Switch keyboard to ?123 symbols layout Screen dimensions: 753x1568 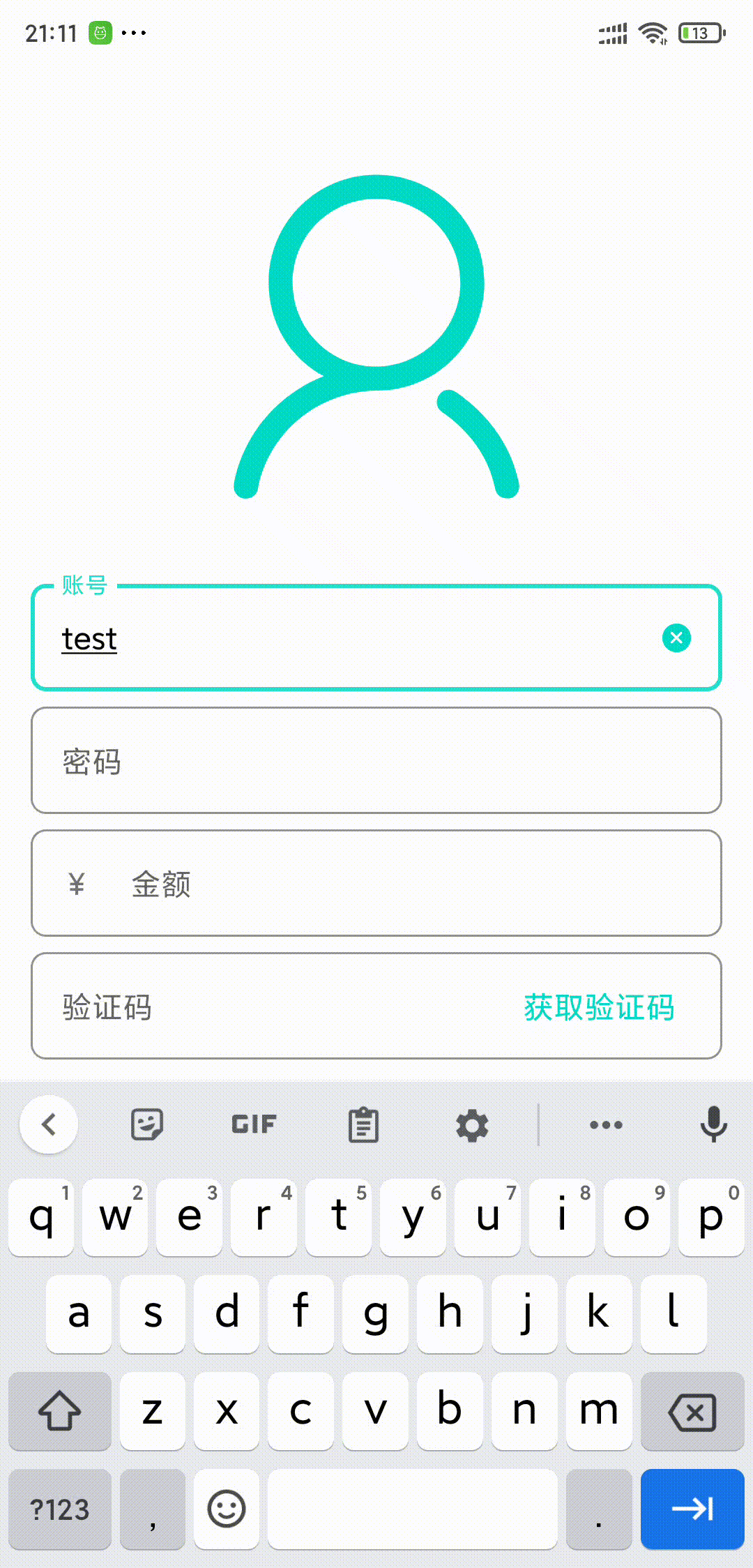pos(59,1509)
